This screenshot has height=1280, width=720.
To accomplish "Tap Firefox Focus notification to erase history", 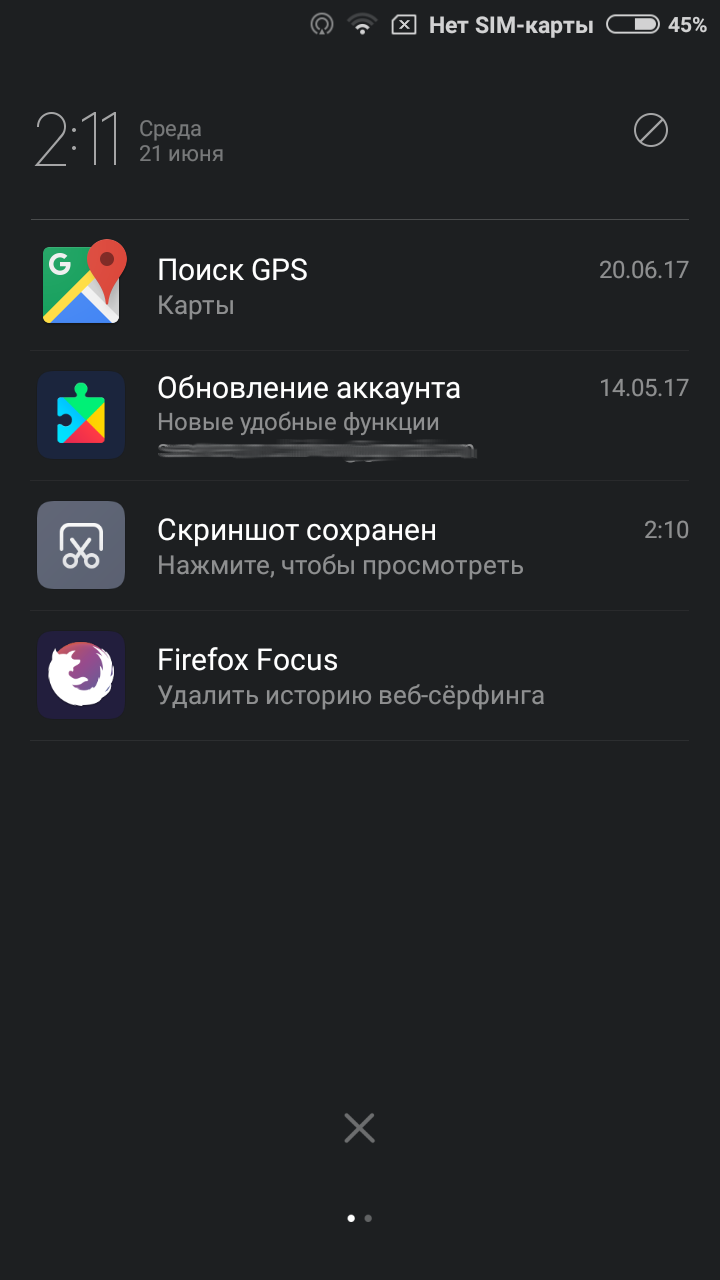I will click(x=360, y=676).
